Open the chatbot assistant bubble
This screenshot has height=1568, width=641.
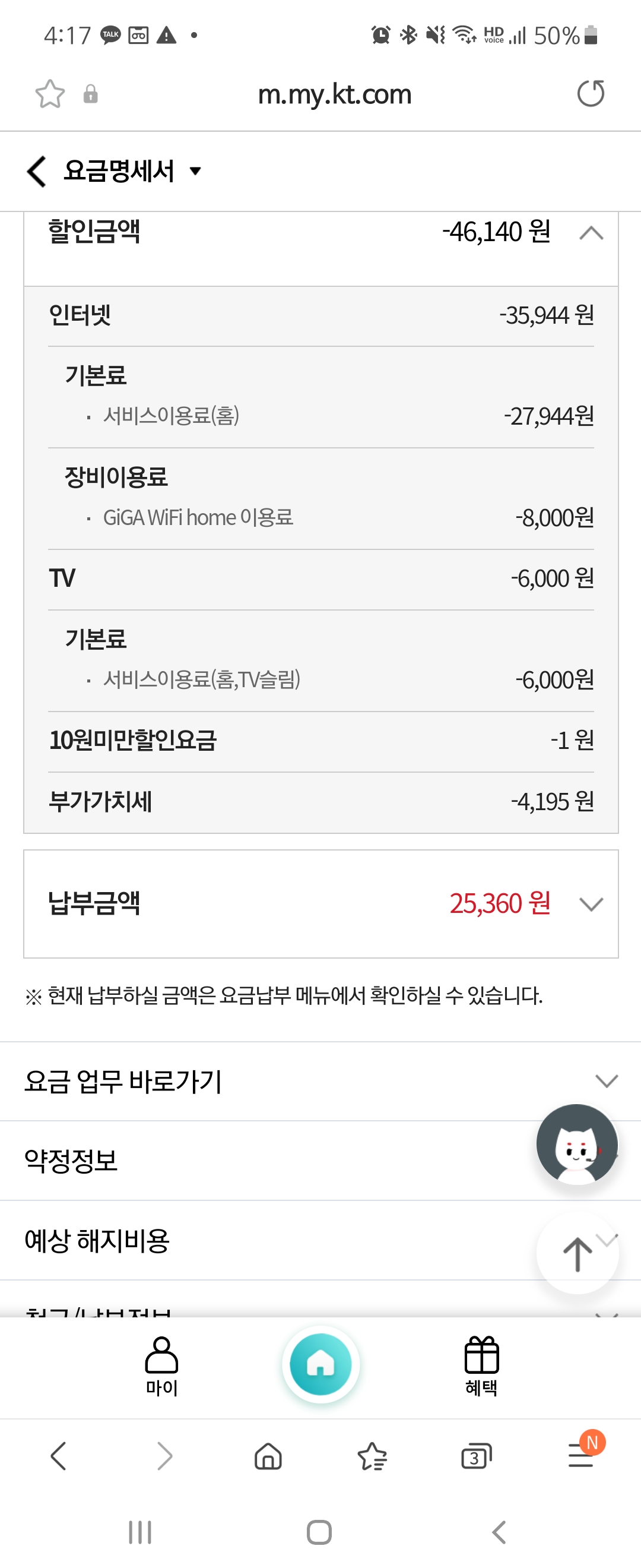pyautogui.click(x=576, y=1145)
